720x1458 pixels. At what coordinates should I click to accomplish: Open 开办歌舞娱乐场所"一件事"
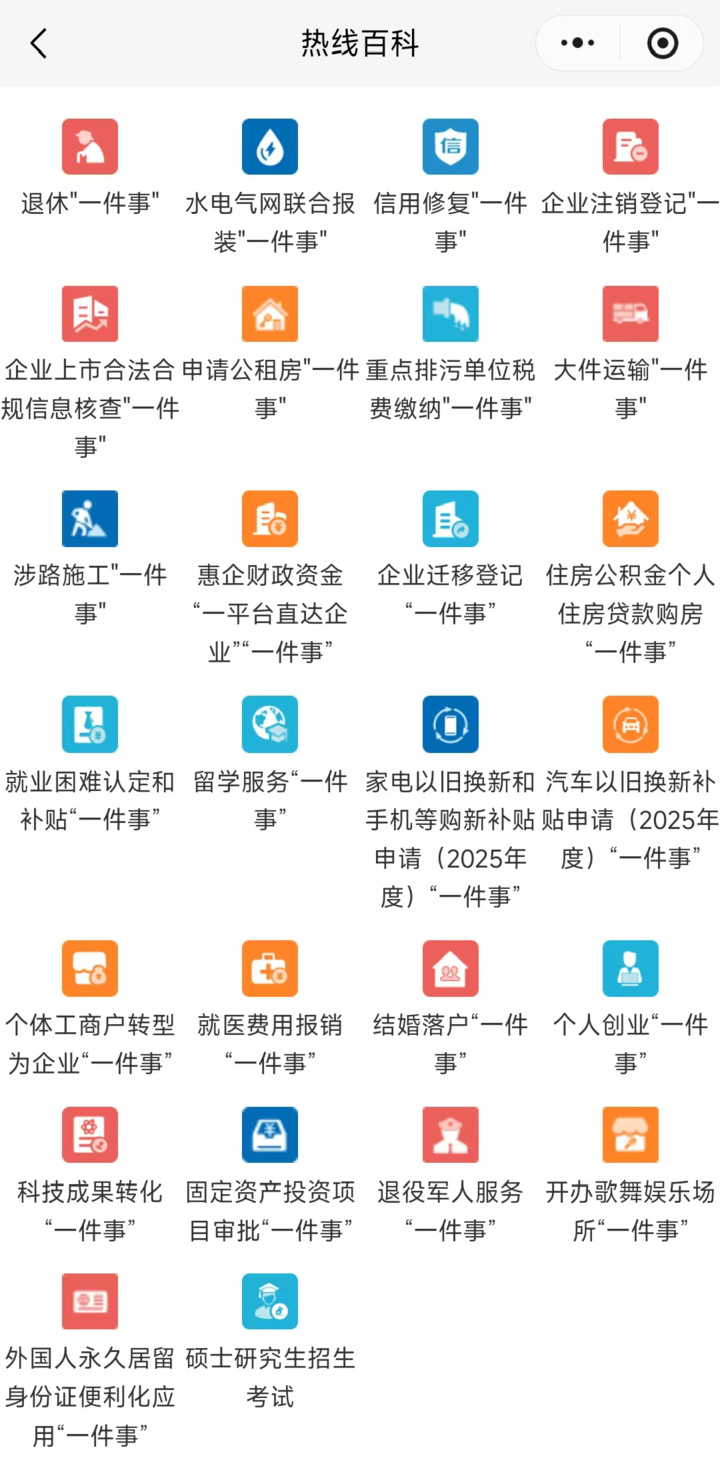pos(630,1136)
